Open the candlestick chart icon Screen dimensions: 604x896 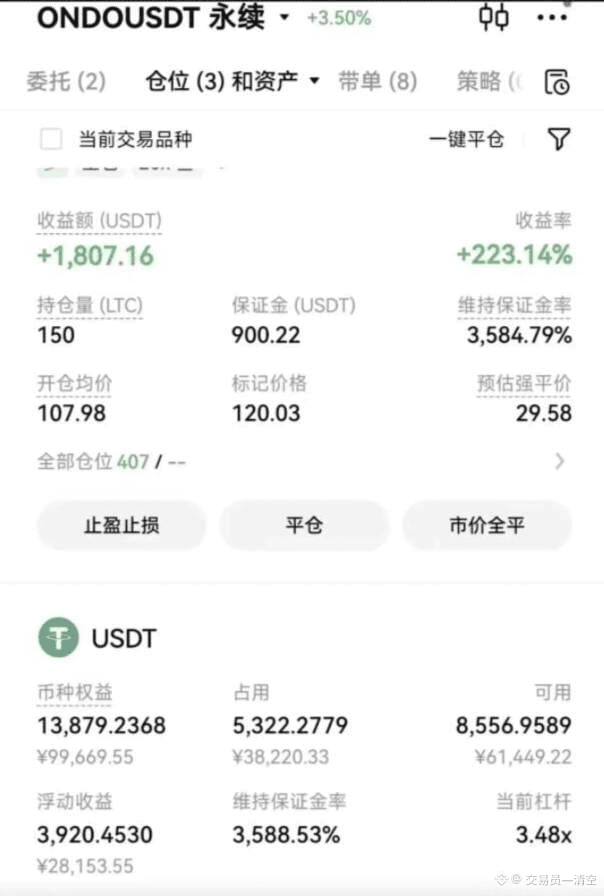click(x=493, y=17)
